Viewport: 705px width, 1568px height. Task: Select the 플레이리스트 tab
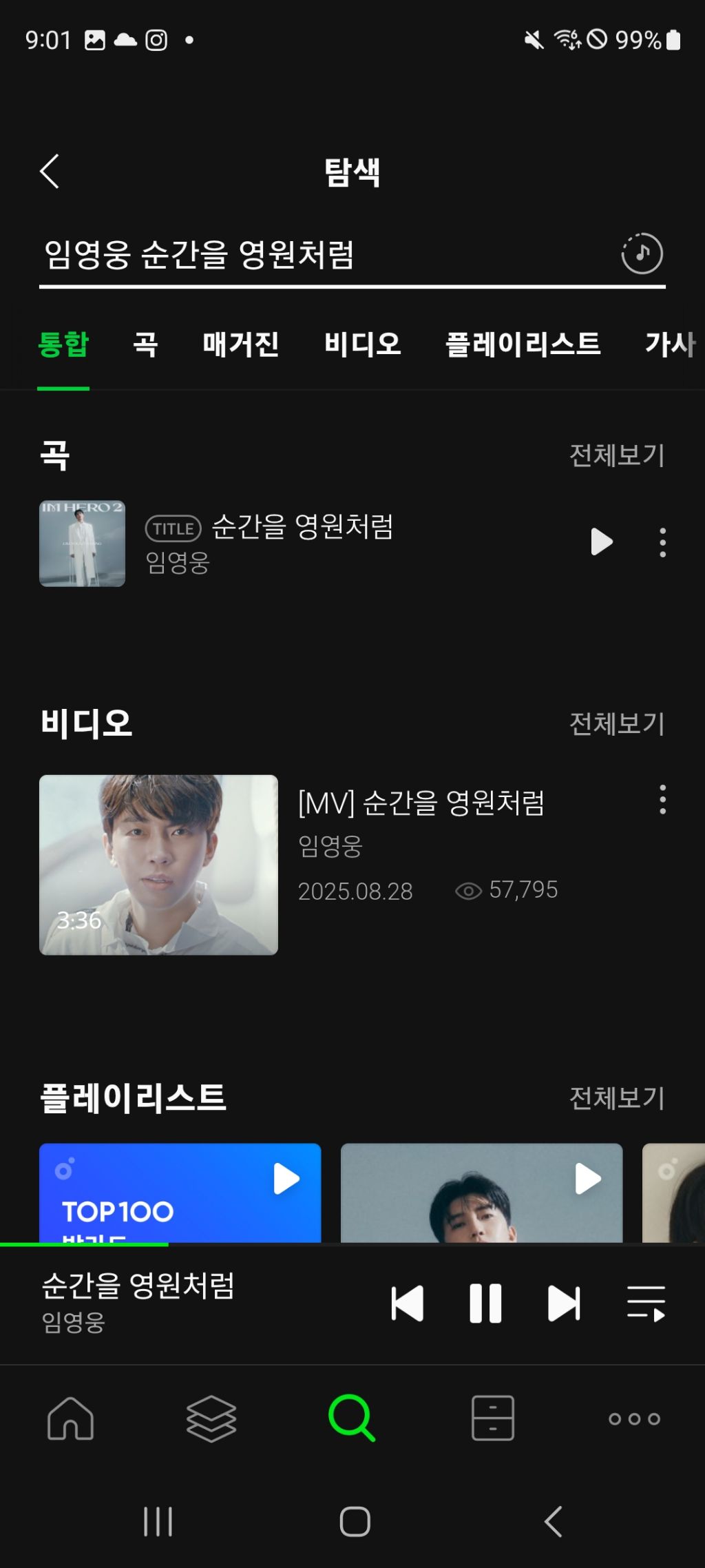click(523, 344)
